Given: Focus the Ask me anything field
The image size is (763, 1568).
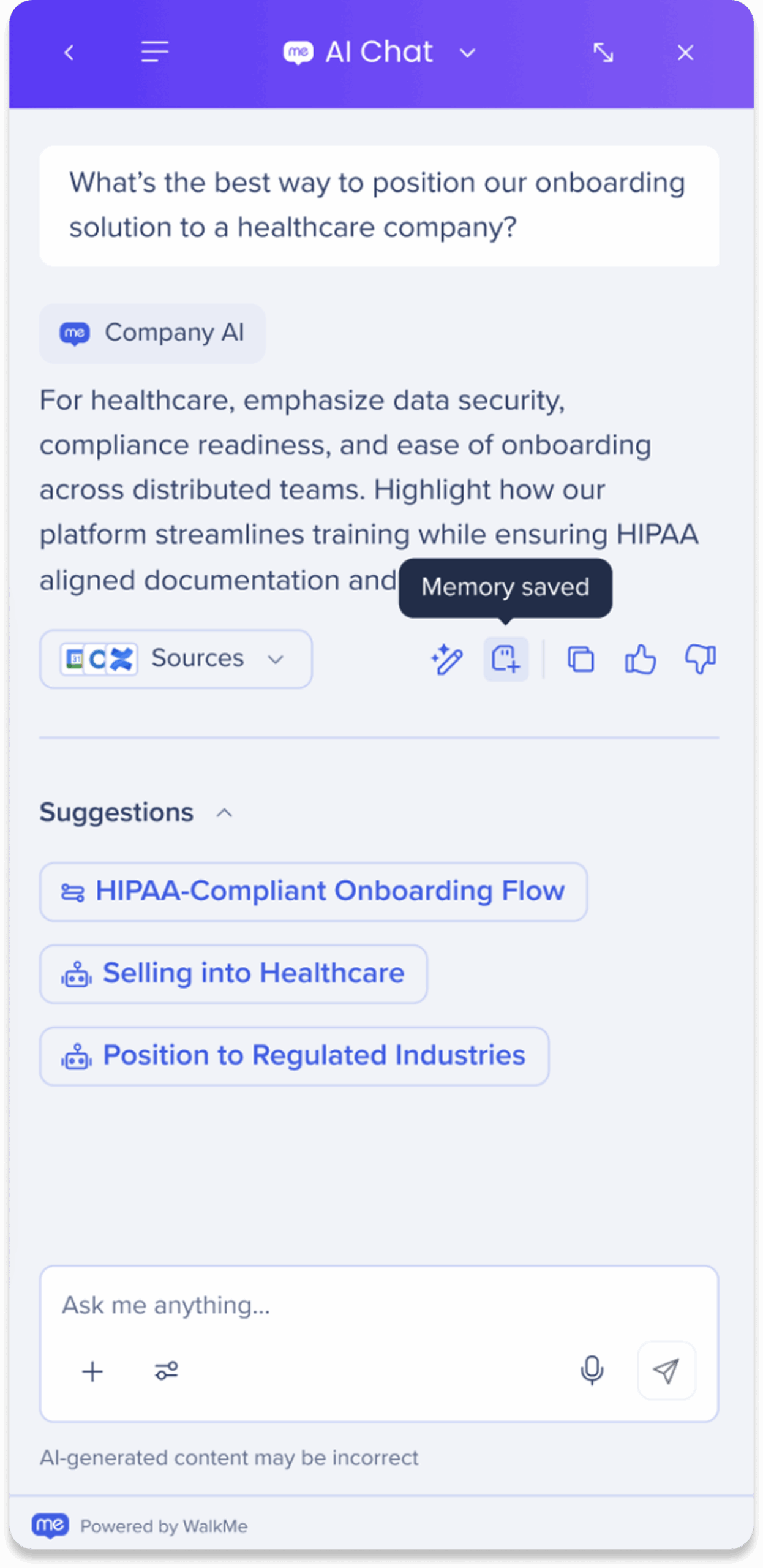Looking at the screenshot, I should (x=379, y=1305).
